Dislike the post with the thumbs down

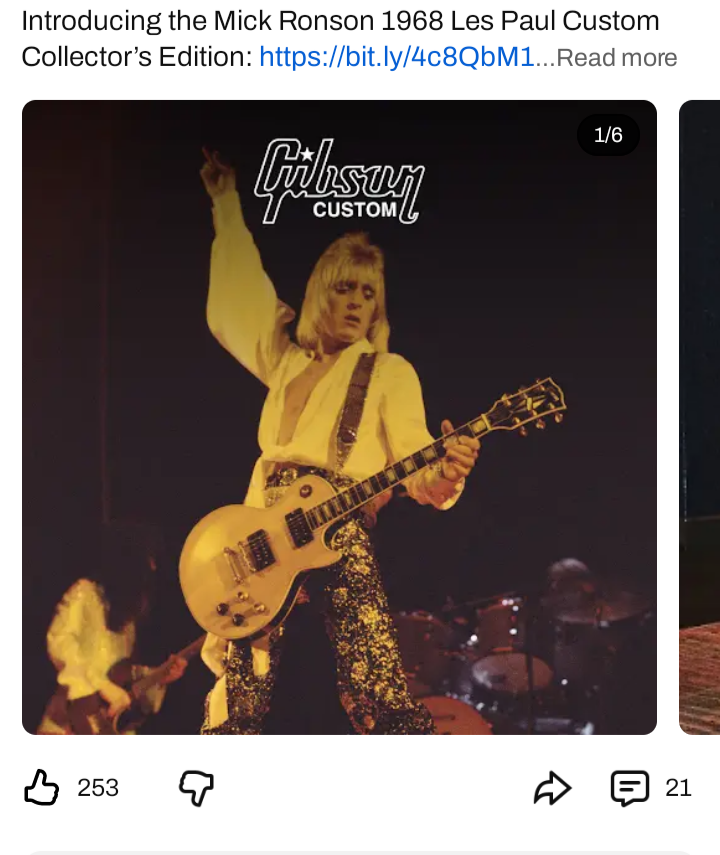pyautogui.click(x=196, y=788)
